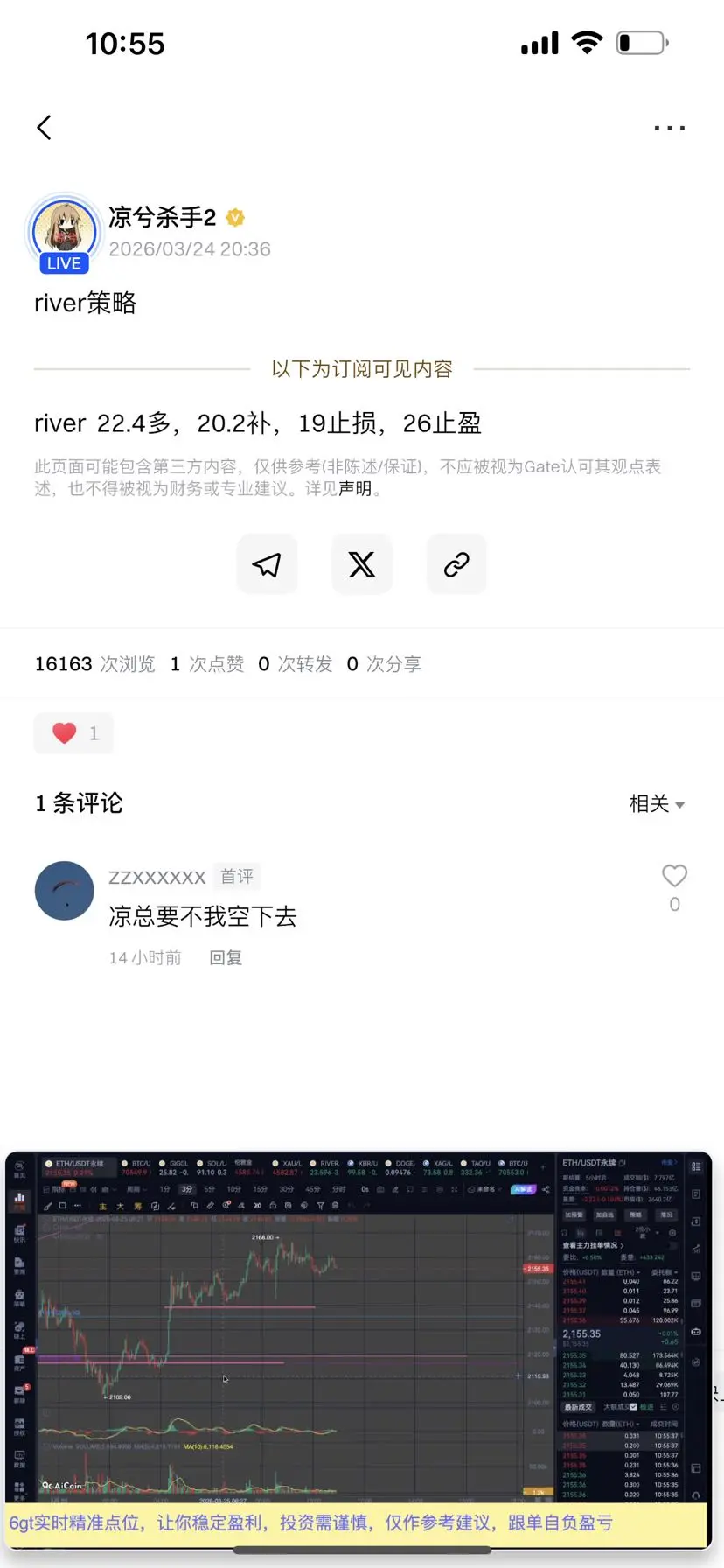The width and height of the screenshot is (724, 1568).
Task: Tap the back arrow at top left
Action: pyautogui.click(x=45, y=127)
